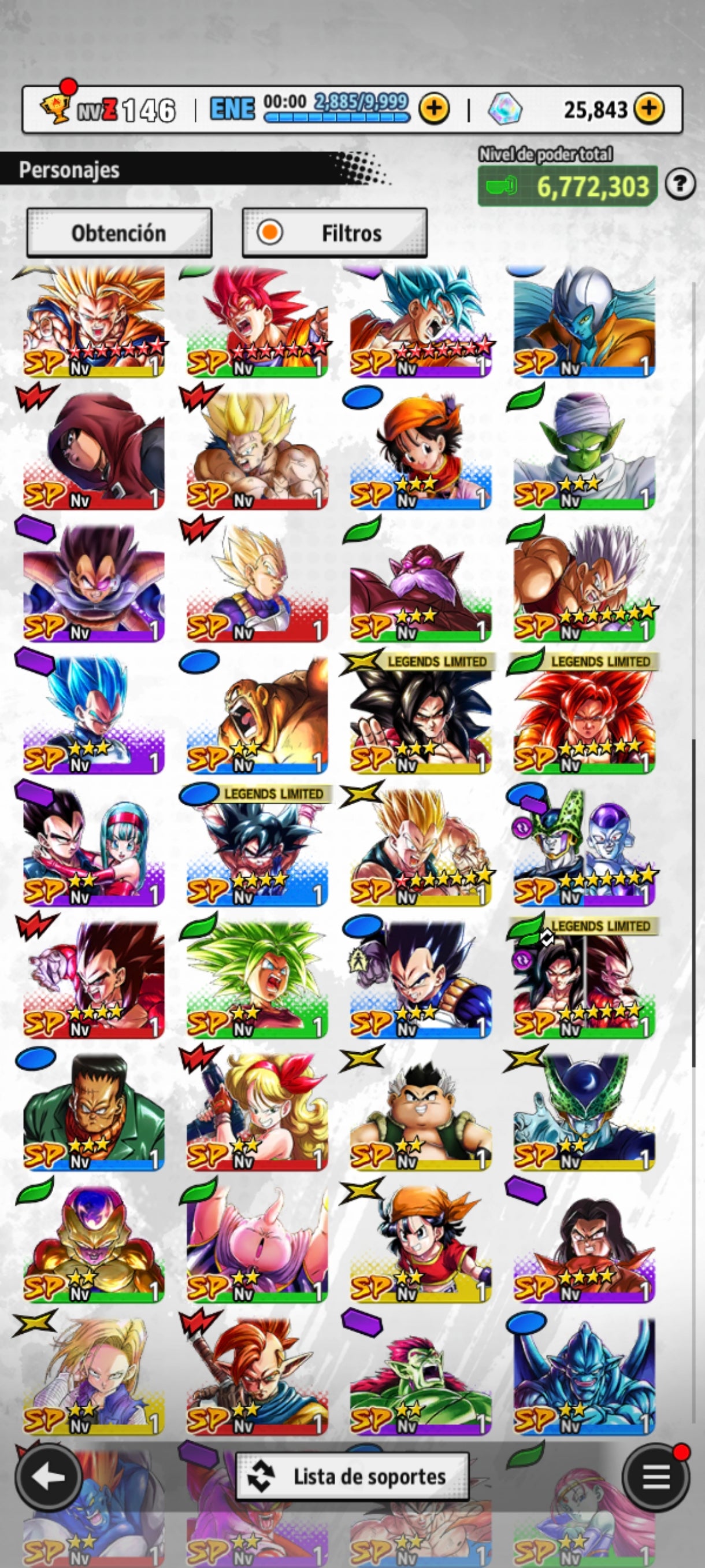Image resolution: width=705 pixels, height=1568 pixels.
Task: Select the green Piccolo with turban card
Action: (584, 450)
